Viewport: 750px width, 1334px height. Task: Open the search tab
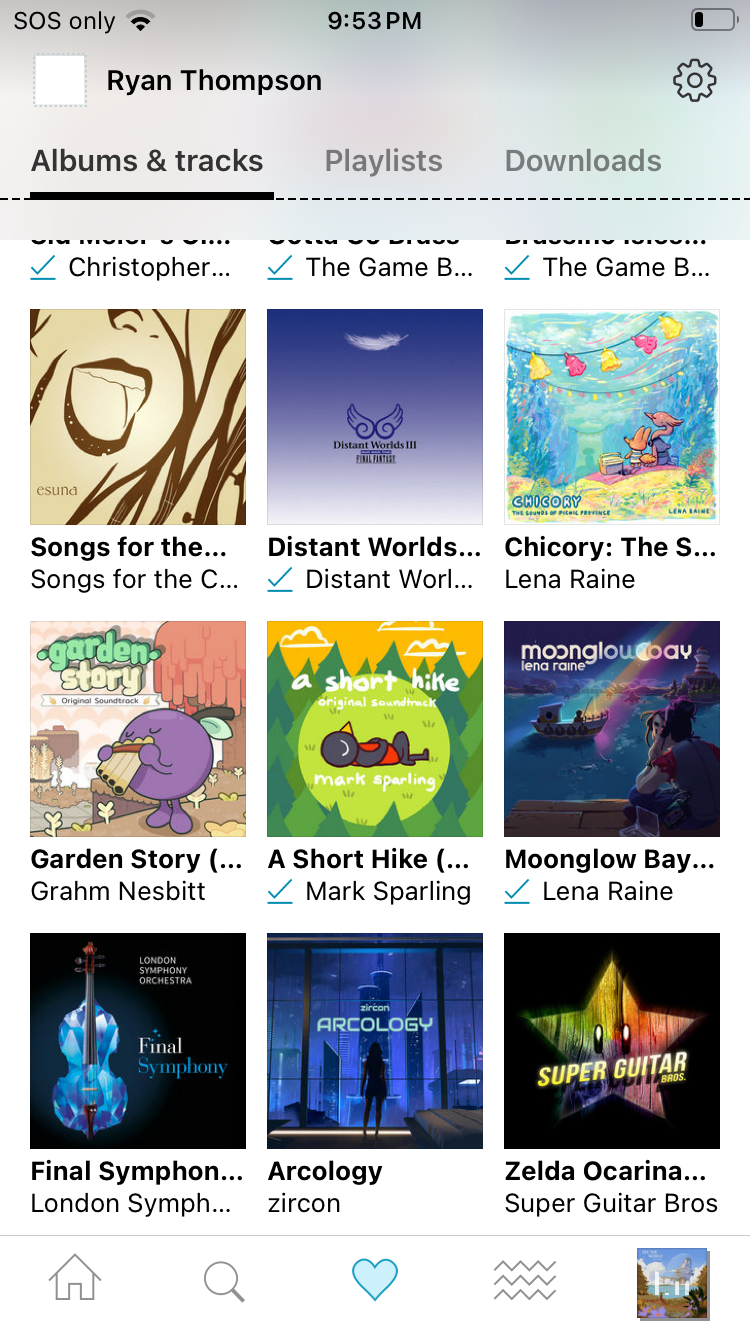pyautogui.click(x=224, y=1280)
